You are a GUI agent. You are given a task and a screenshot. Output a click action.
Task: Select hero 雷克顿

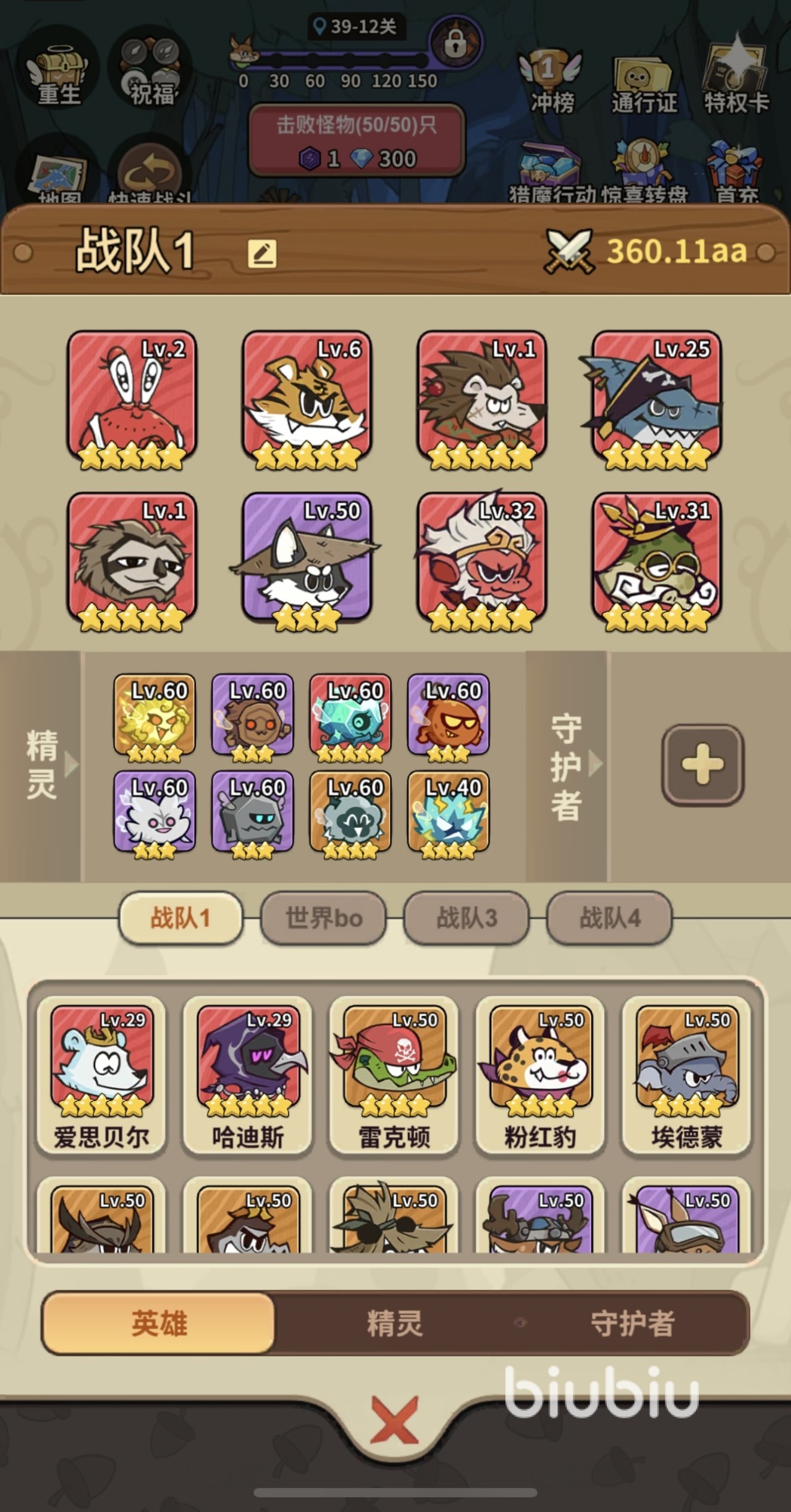(x=394, y=1074)
